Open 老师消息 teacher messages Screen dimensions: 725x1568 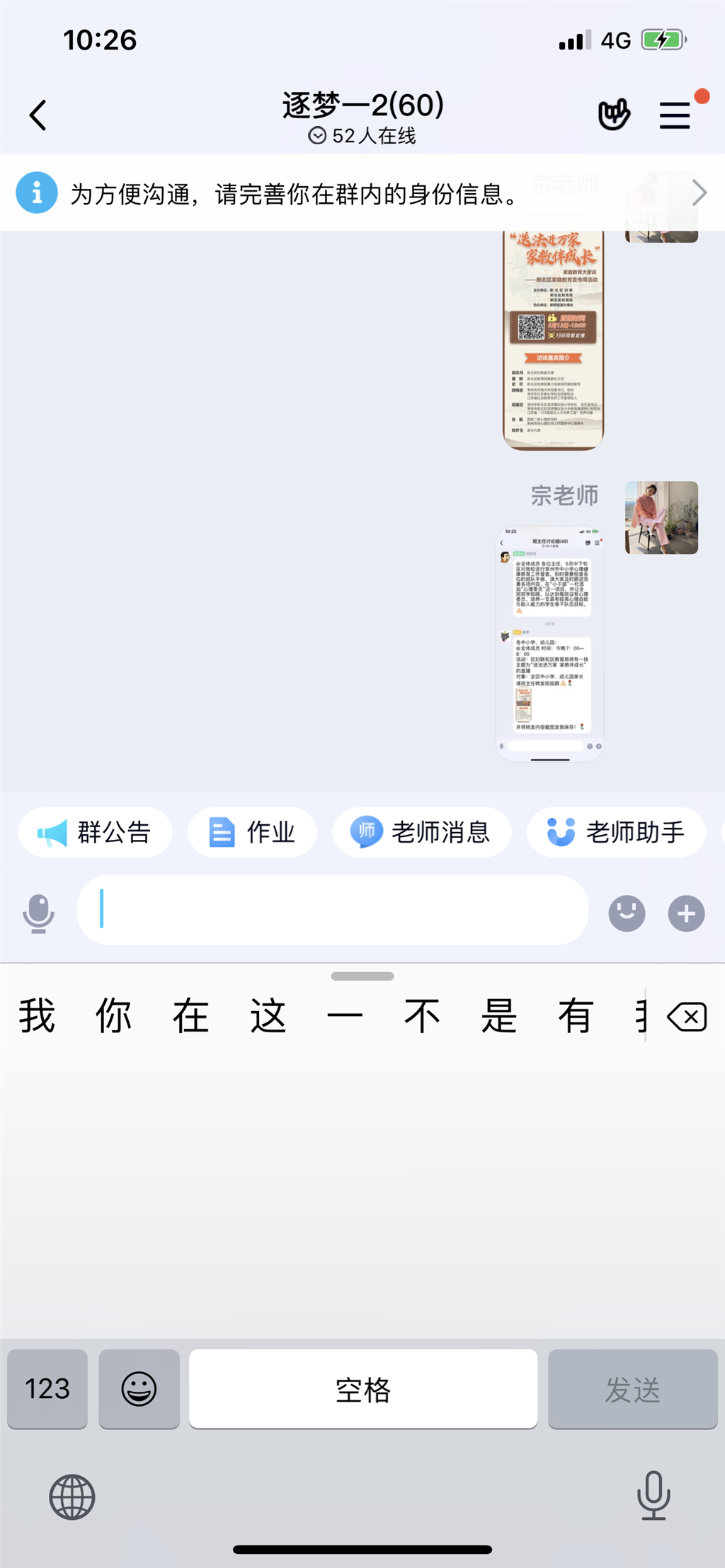pyautogui.click(x=421, y=832)
